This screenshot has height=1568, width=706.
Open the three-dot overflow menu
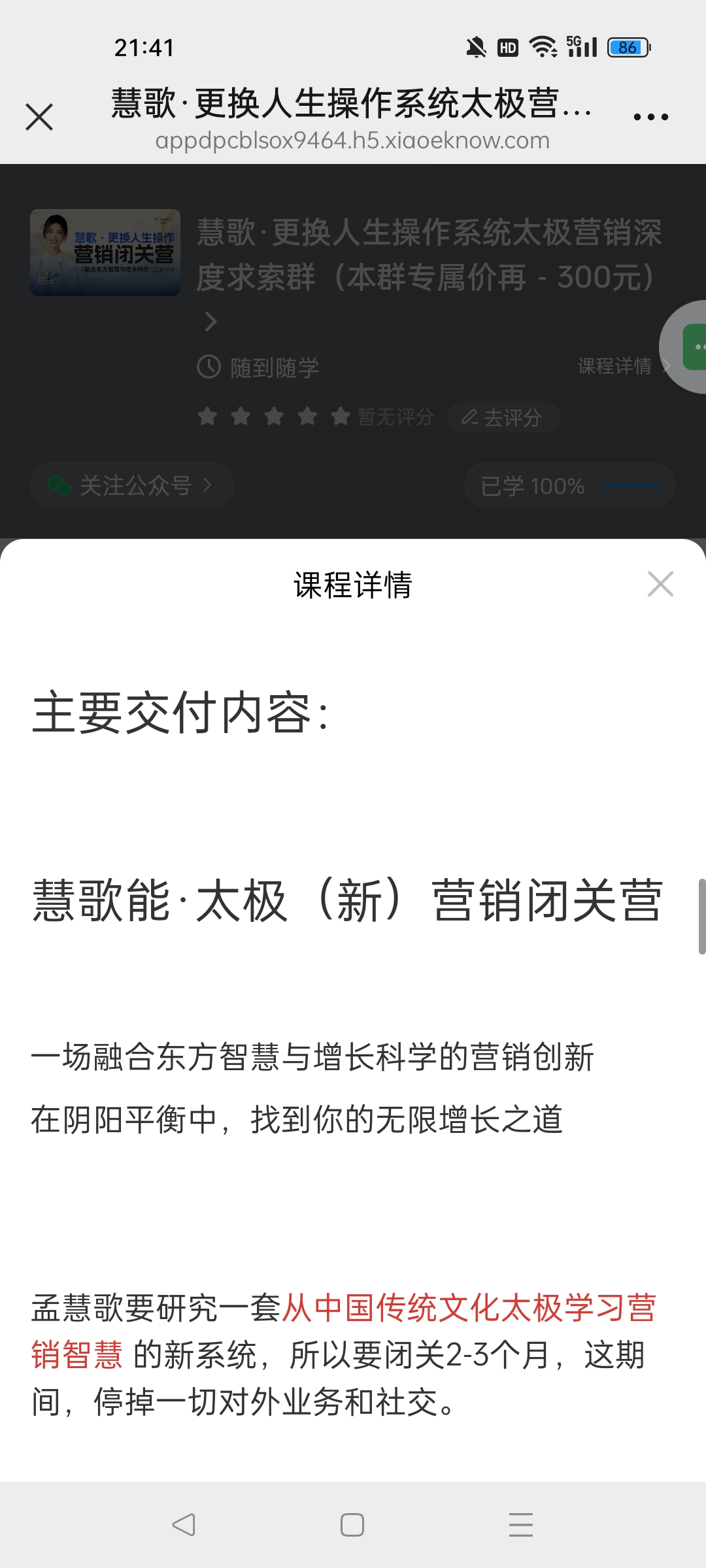pos(651,117)
